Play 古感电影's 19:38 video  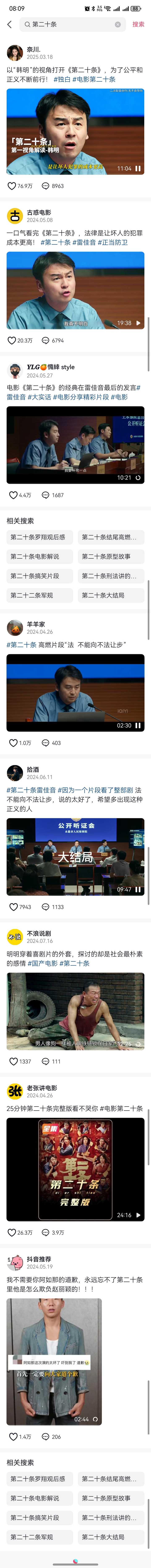[75, 290]
